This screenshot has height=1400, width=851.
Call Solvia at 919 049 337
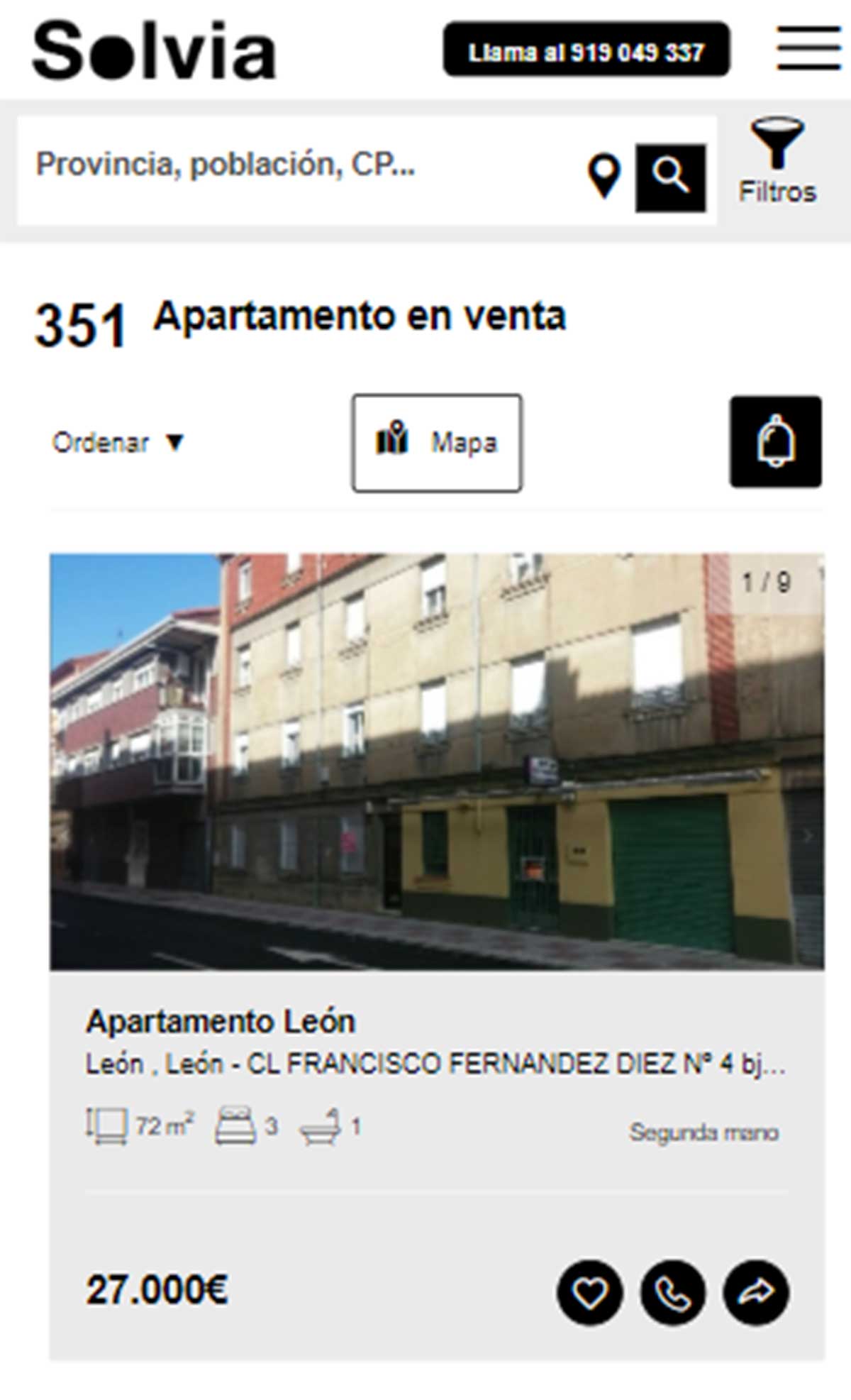click(586, 50)
